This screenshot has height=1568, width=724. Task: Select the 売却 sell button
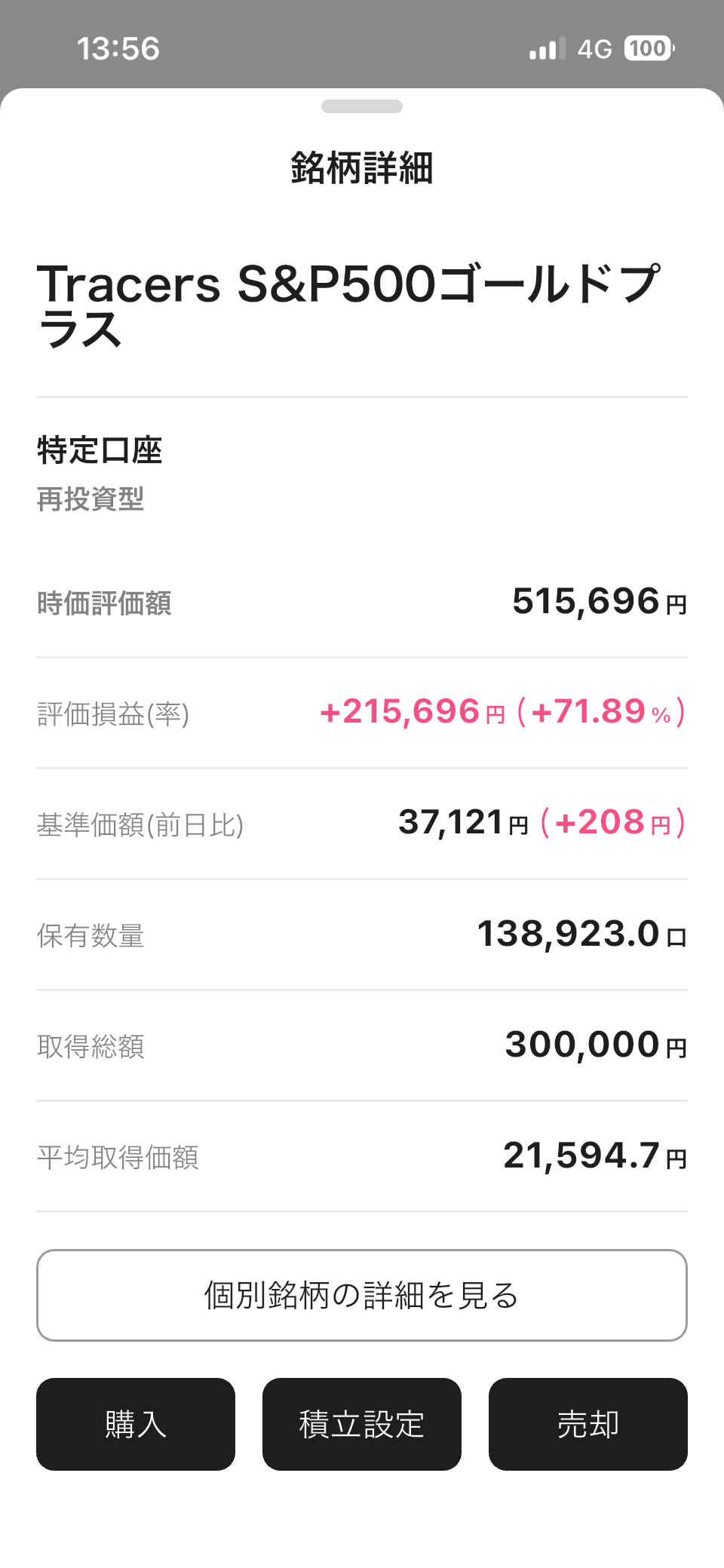[x=588, y=1424]
